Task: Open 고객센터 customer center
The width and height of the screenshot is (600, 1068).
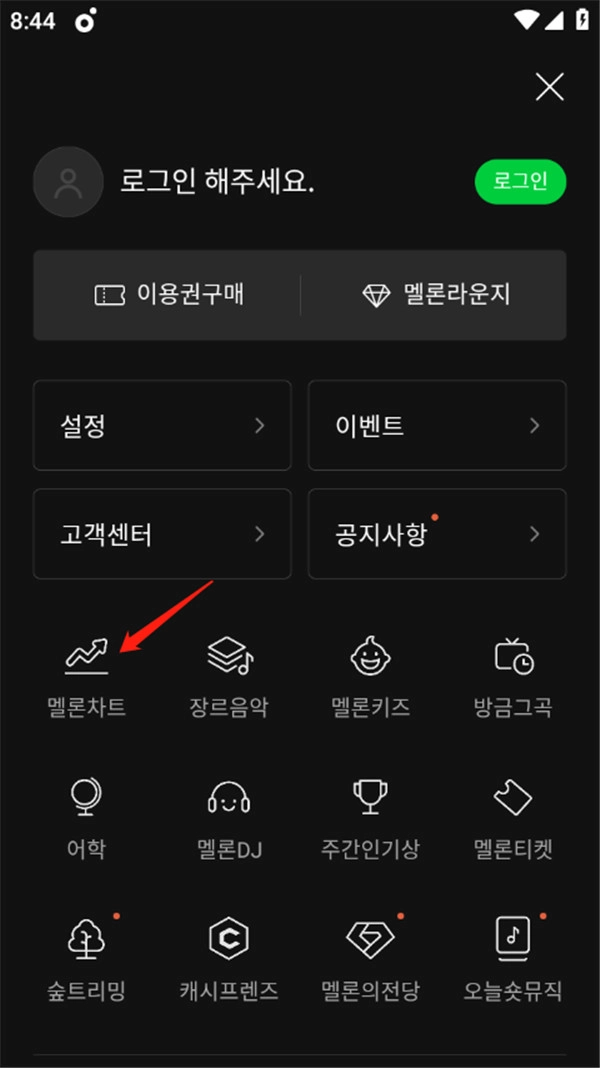Action: 162,534
